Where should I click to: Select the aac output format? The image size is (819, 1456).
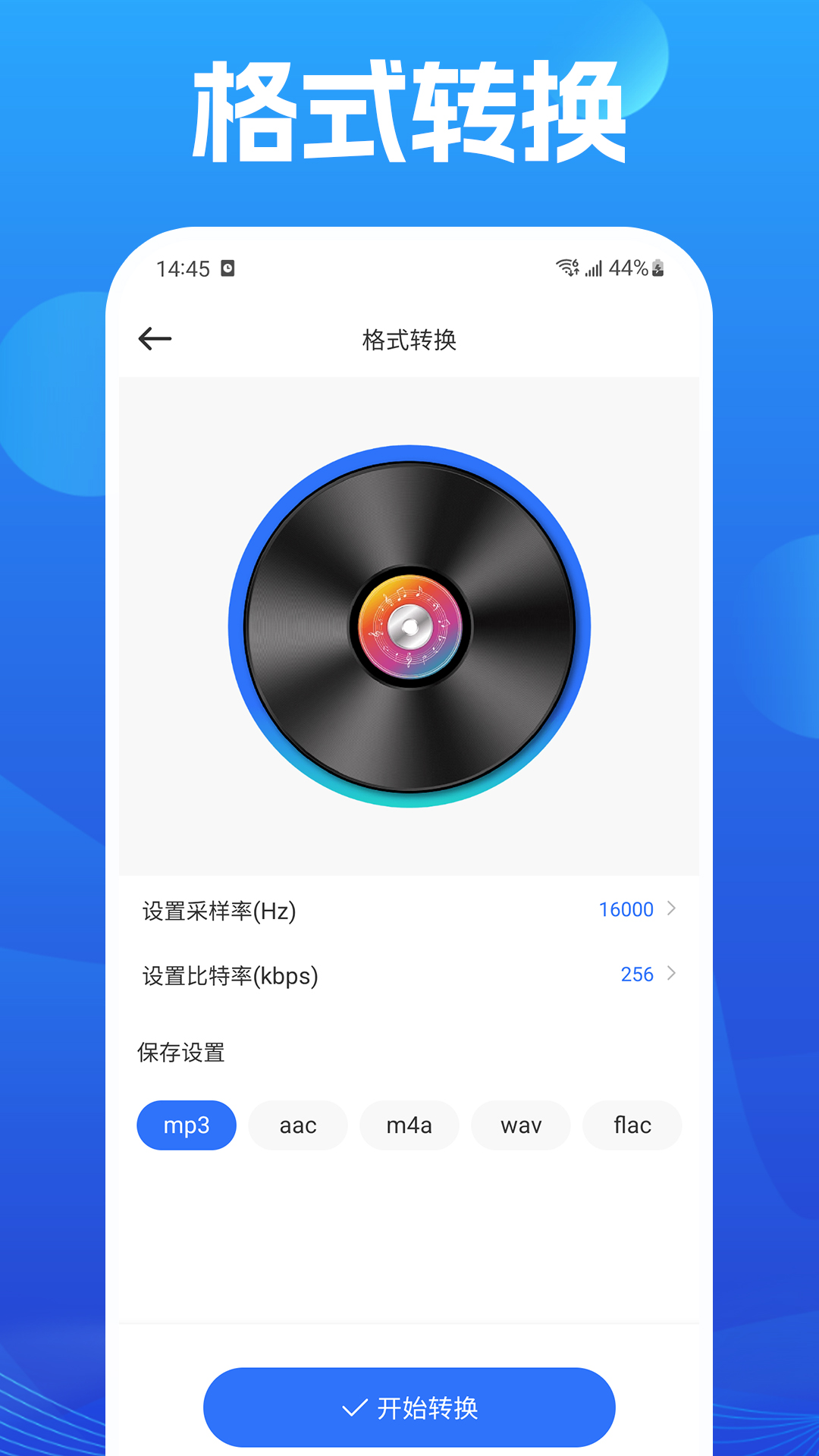(x=298, y=1125)
